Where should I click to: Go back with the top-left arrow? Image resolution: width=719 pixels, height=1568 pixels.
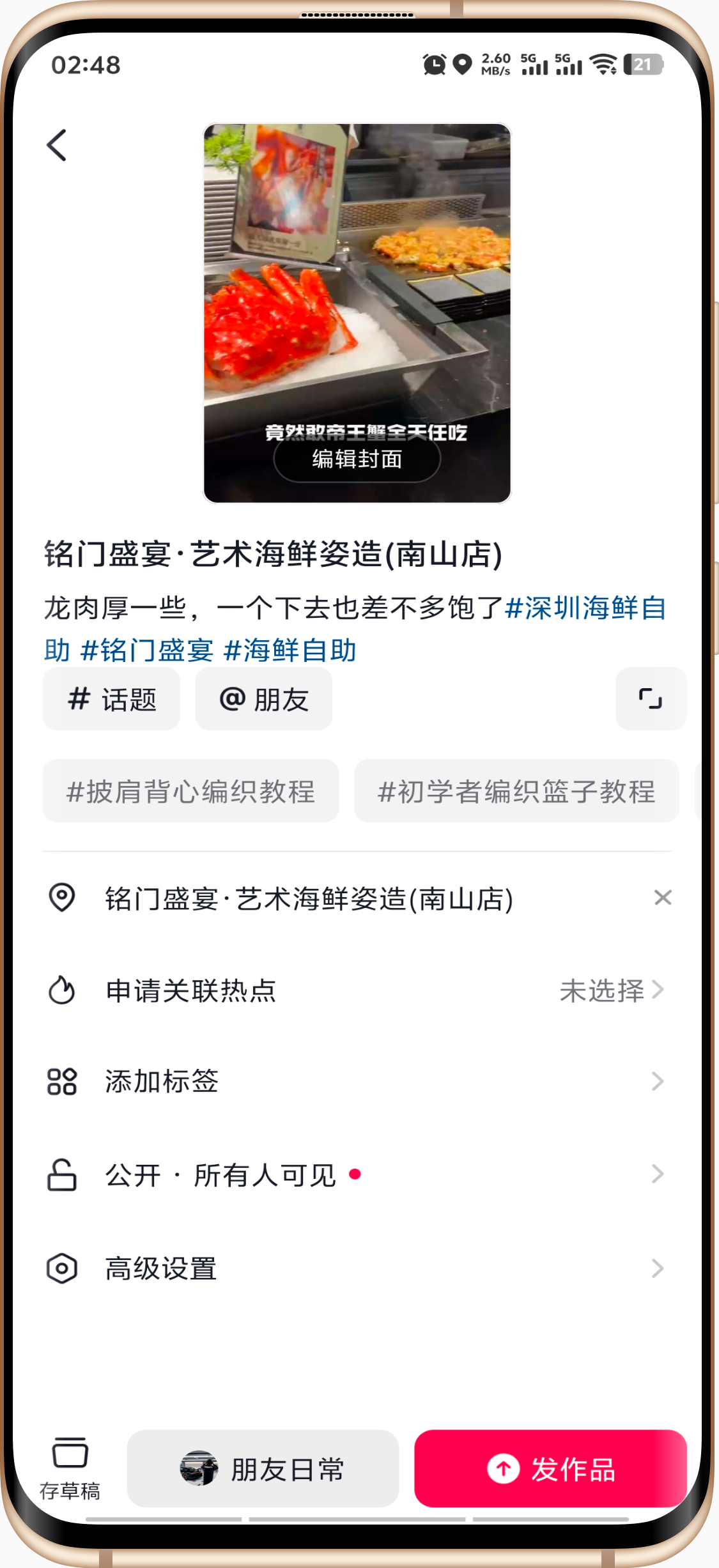pos(57,146)
